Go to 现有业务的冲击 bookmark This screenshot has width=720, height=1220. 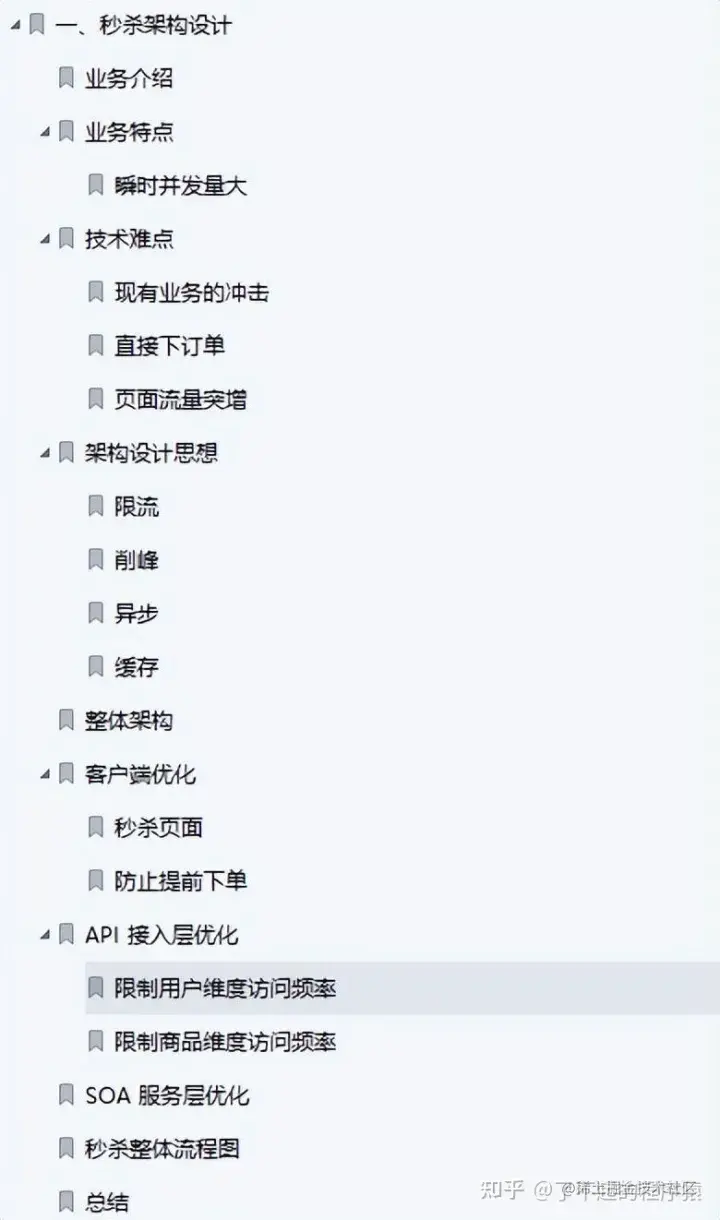[190, 292]
